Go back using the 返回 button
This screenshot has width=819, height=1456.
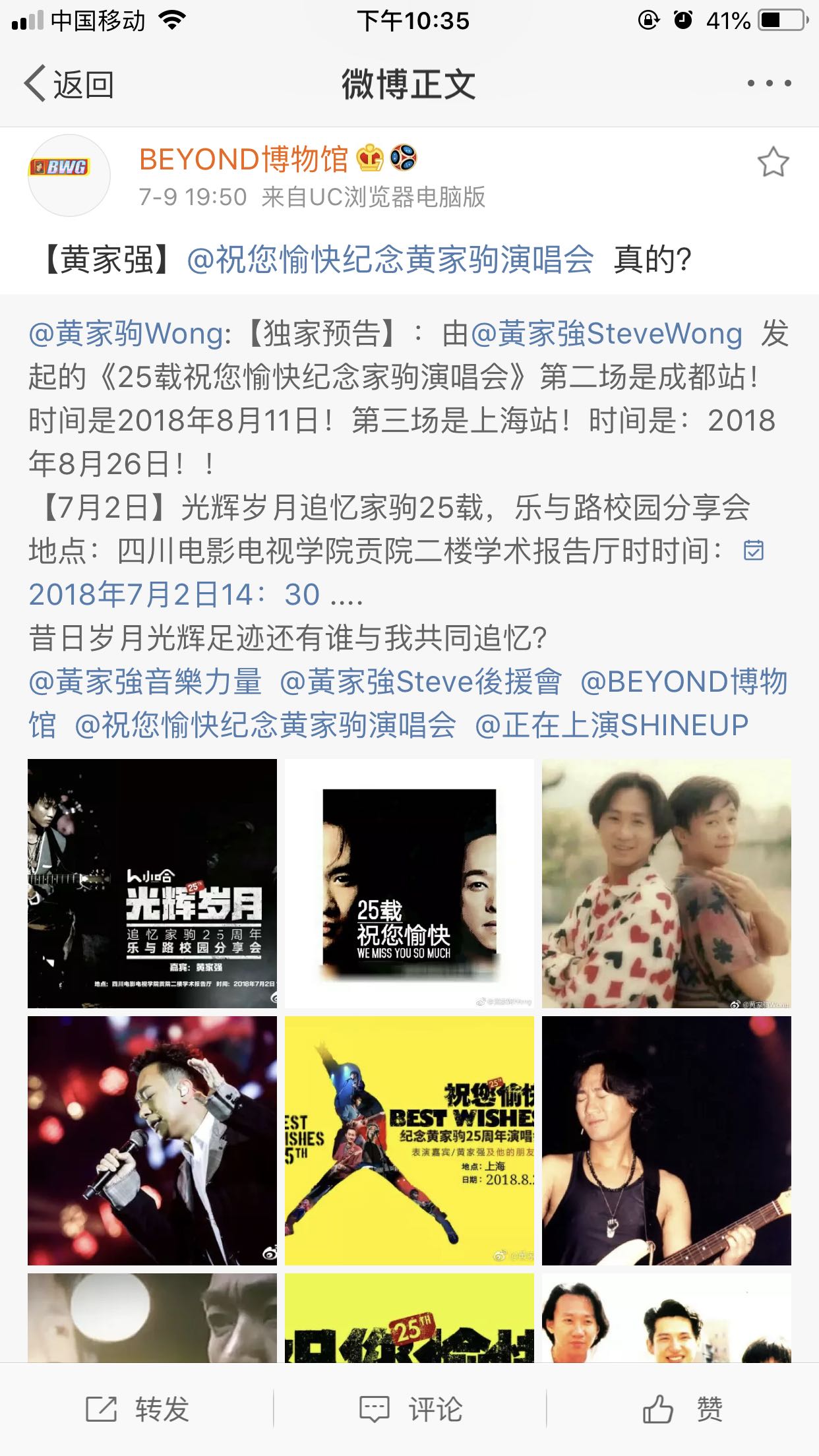coord(69,84)
